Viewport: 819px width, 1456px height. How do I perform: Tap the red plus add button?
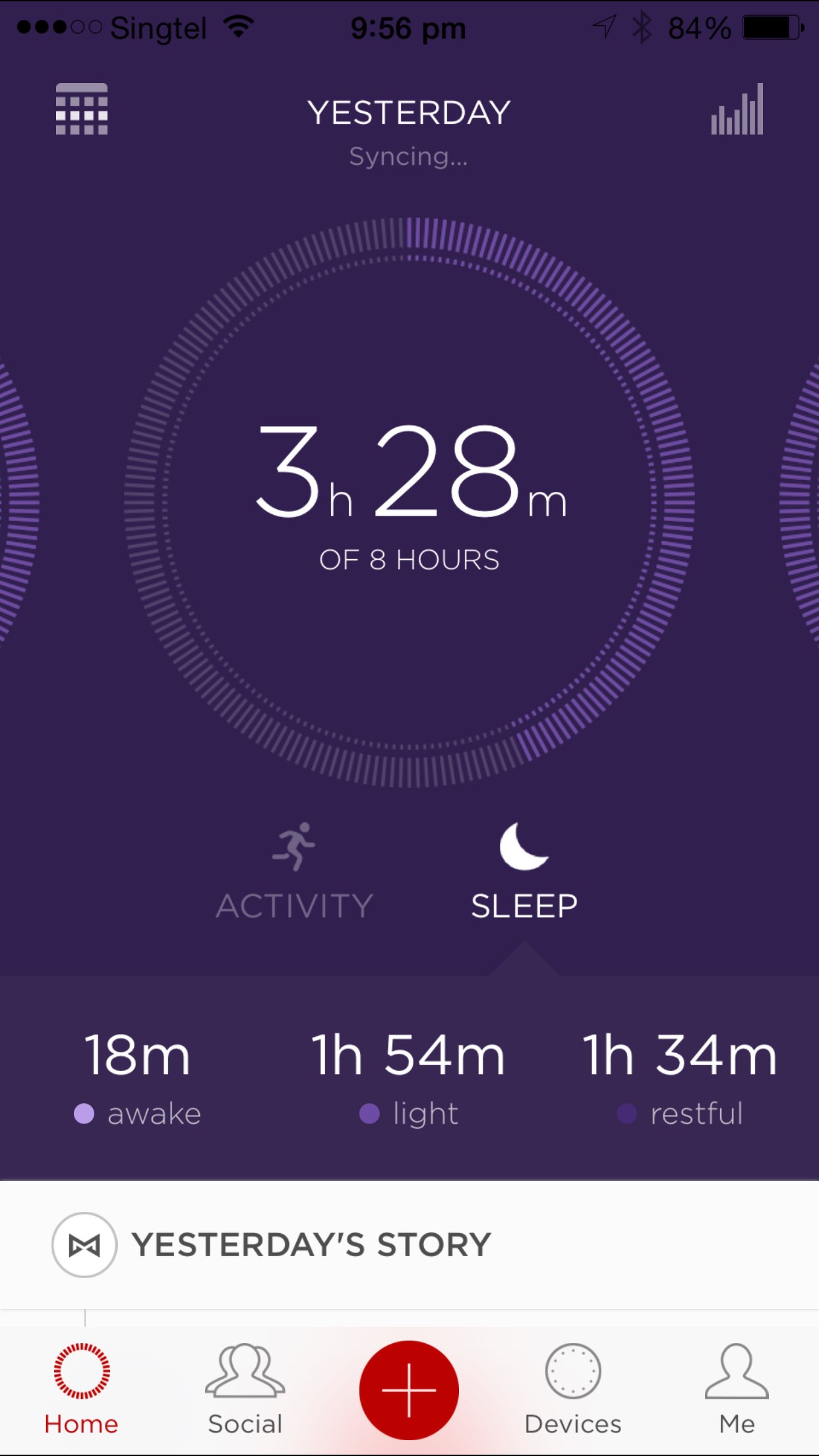click(x=409, y=1390)
